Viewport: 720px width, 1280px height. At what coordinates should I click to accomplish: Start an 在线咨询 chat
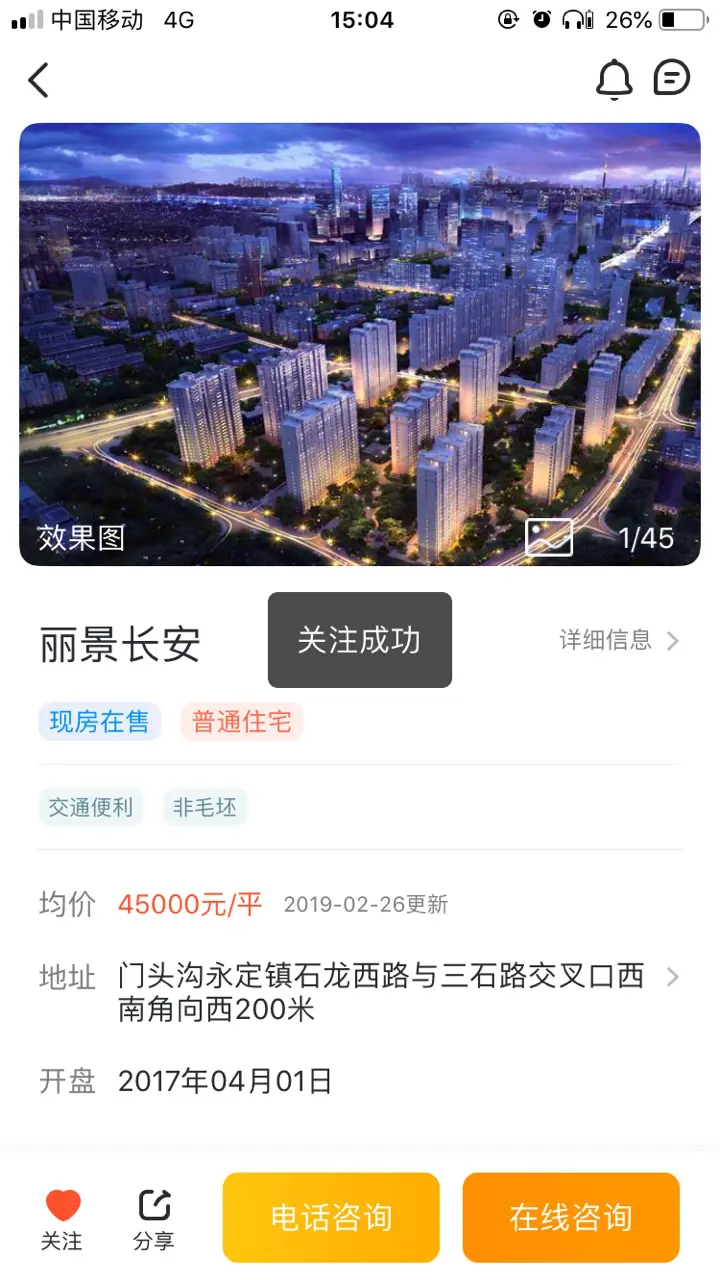pyautogui.click(x=571, y=1217)
